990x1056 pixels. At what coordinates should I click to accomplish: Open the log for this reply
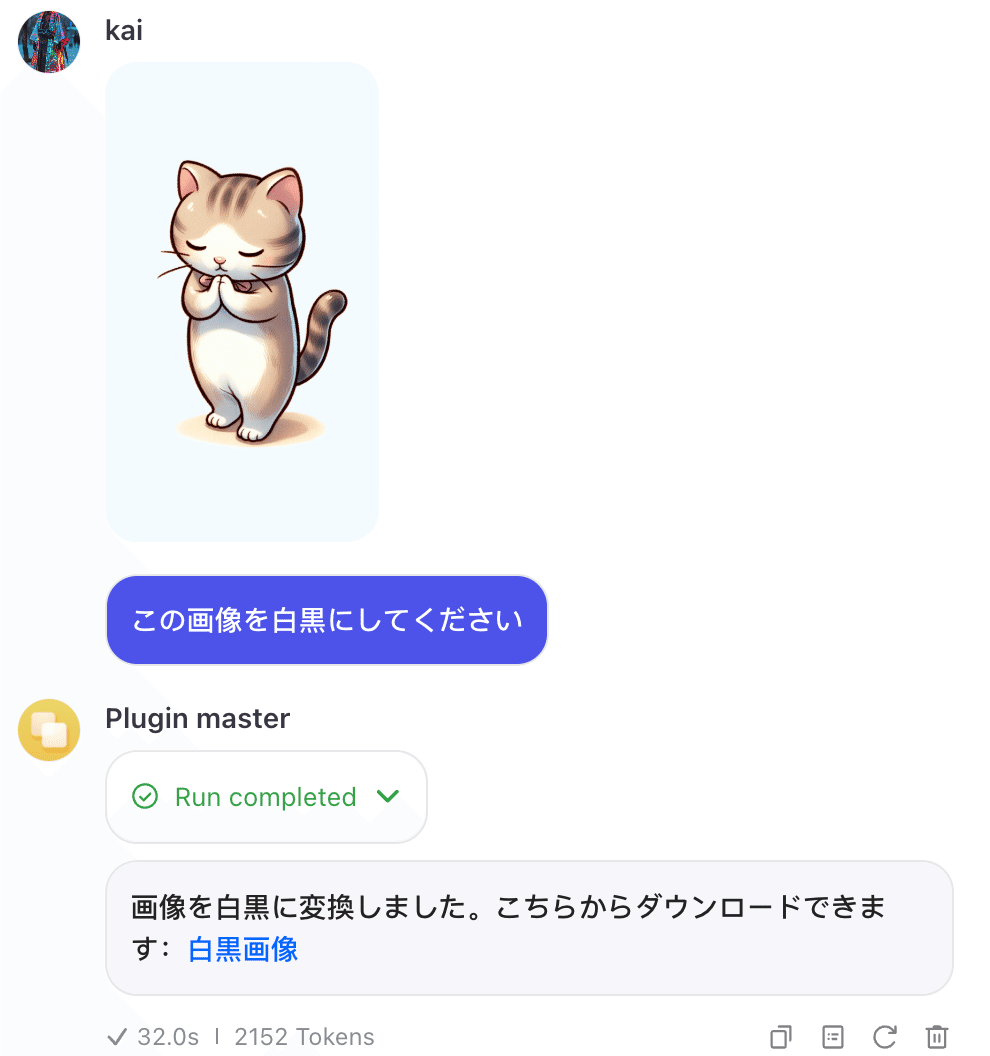[x=832, y=1037]
